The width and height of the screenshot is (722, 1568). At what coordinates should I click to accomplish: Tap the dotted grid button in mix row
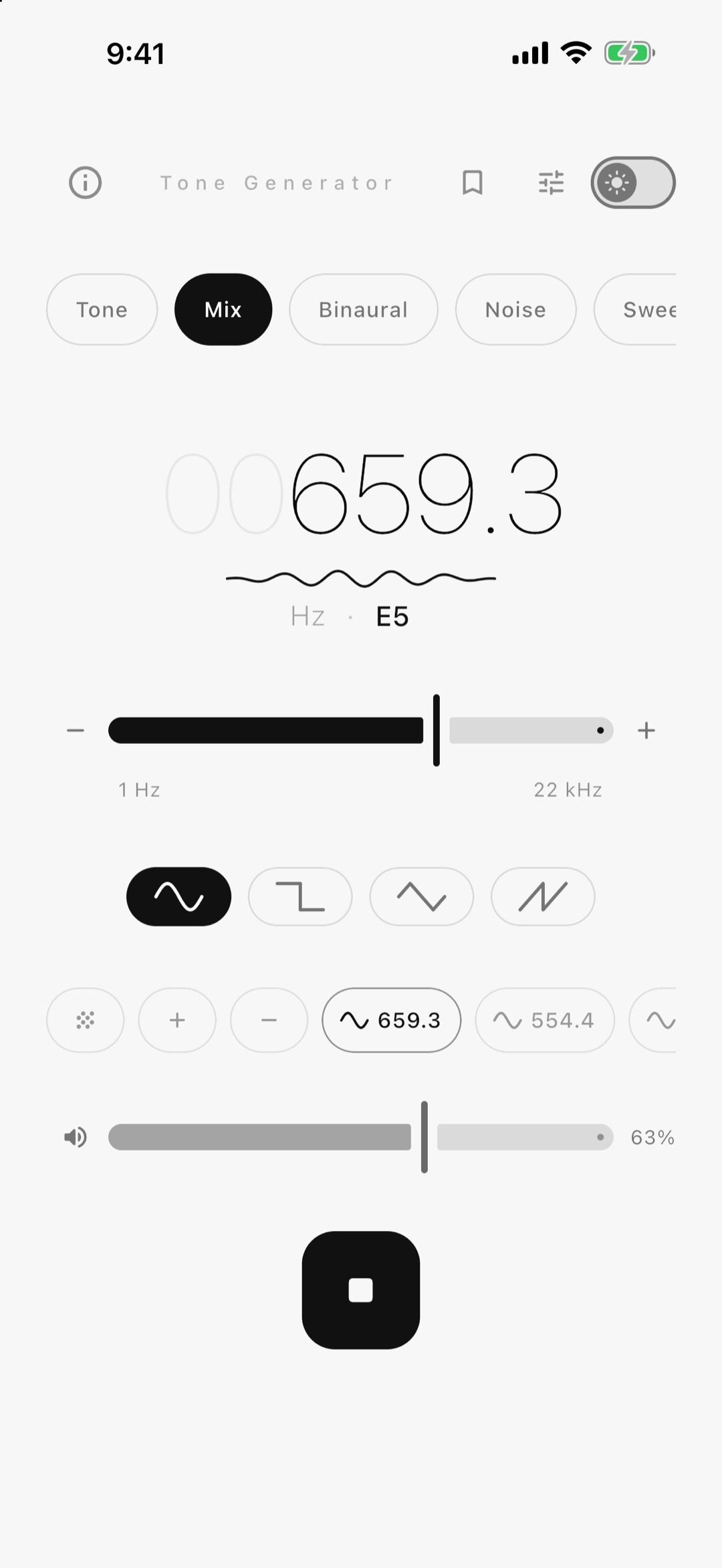tap(86, 1020)
